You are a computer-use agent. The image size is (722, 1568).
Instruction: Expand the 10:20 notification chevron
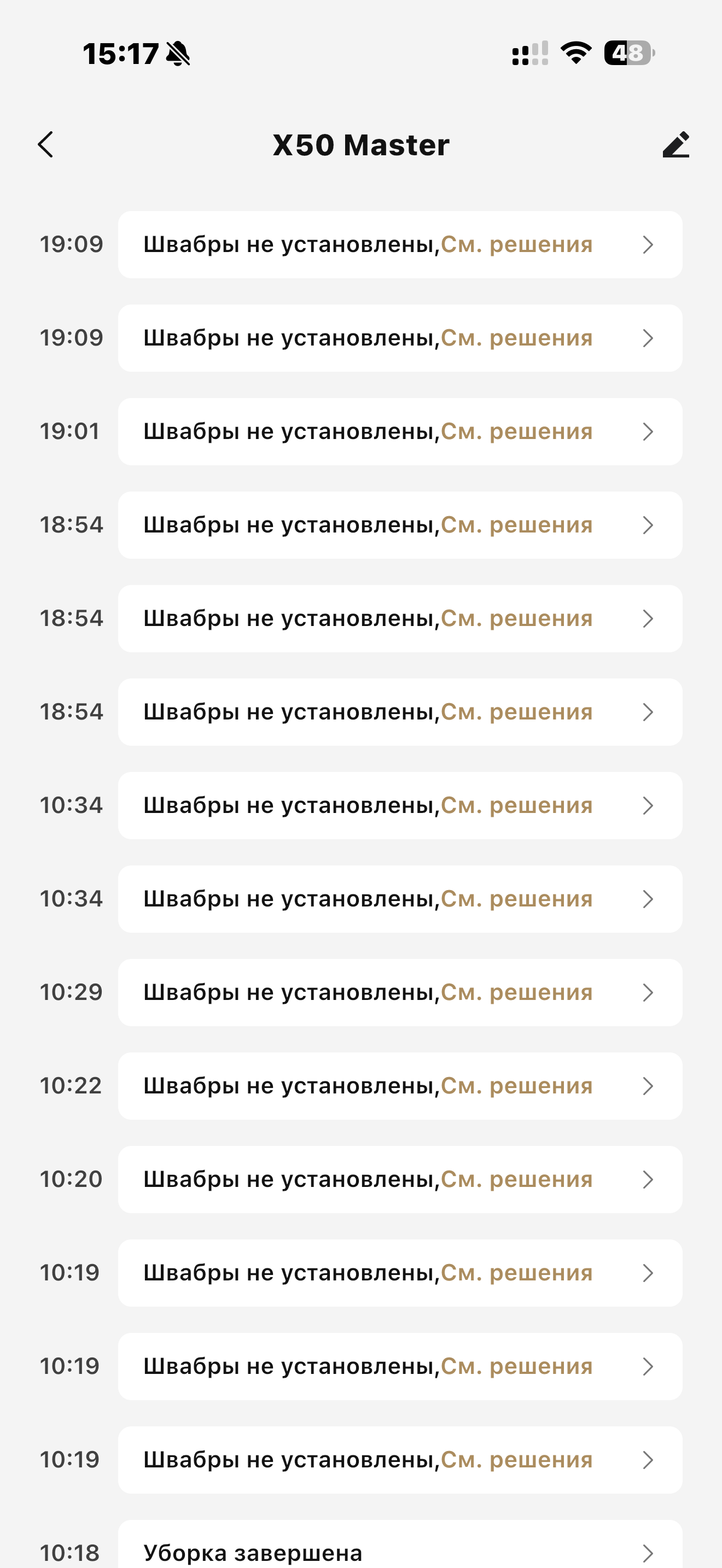(x=648, y=1178)
